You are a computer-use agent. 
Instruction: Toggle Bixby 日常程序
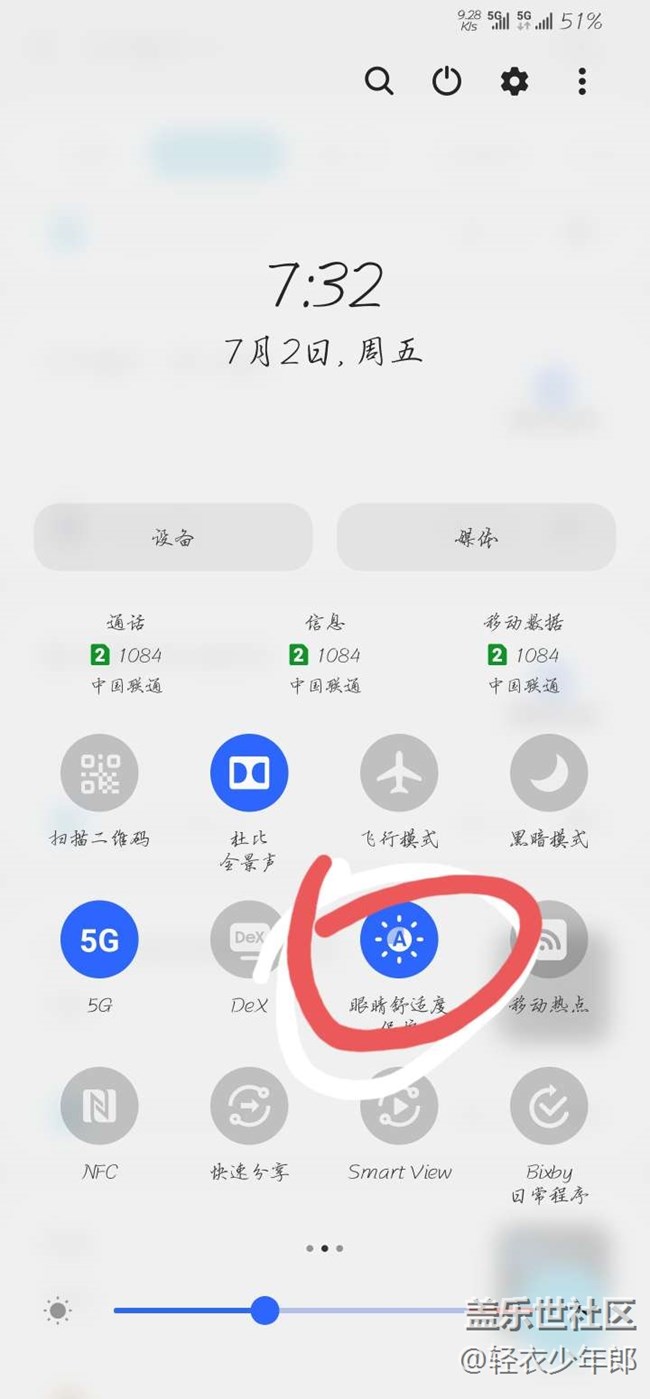point(549,1107)
